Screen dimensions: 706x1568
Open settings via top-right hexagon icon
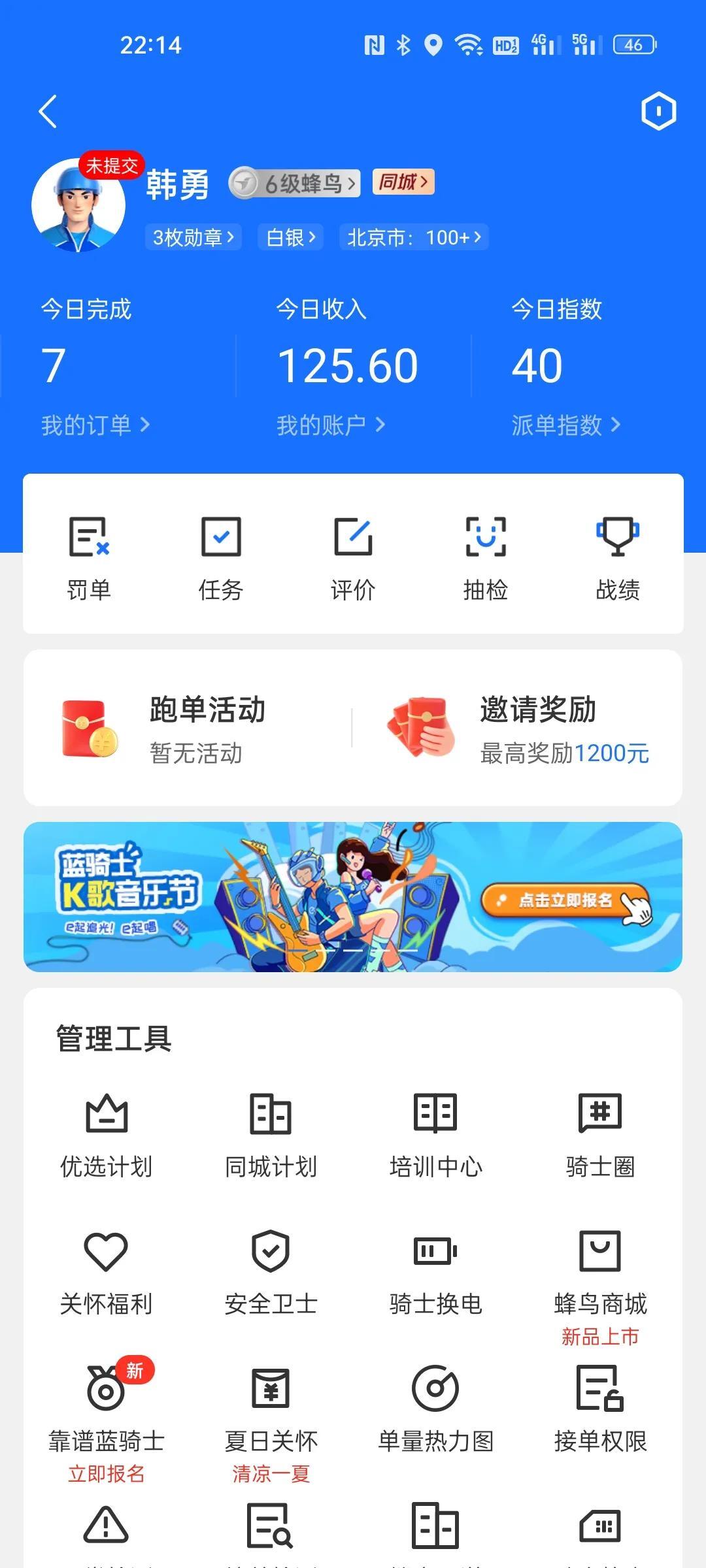660,111
